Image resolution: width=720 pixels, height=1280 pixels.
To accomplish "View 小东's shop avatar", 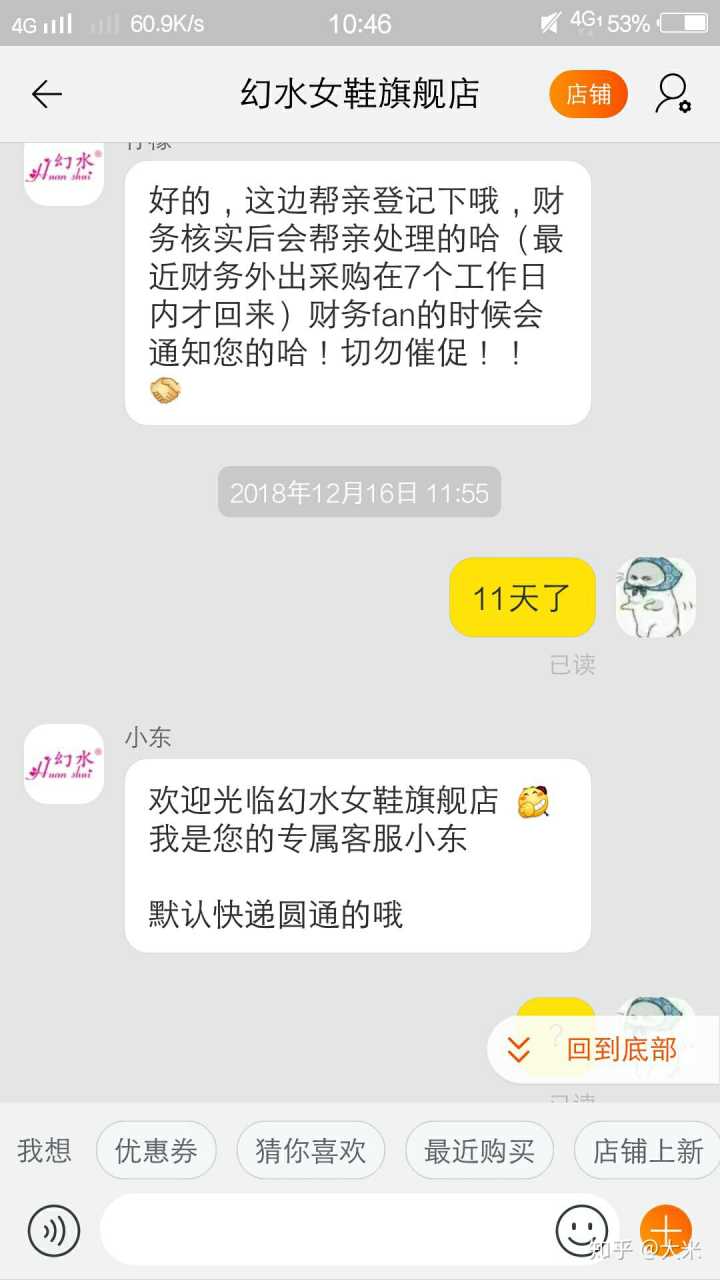I will [x=64, y=764].
